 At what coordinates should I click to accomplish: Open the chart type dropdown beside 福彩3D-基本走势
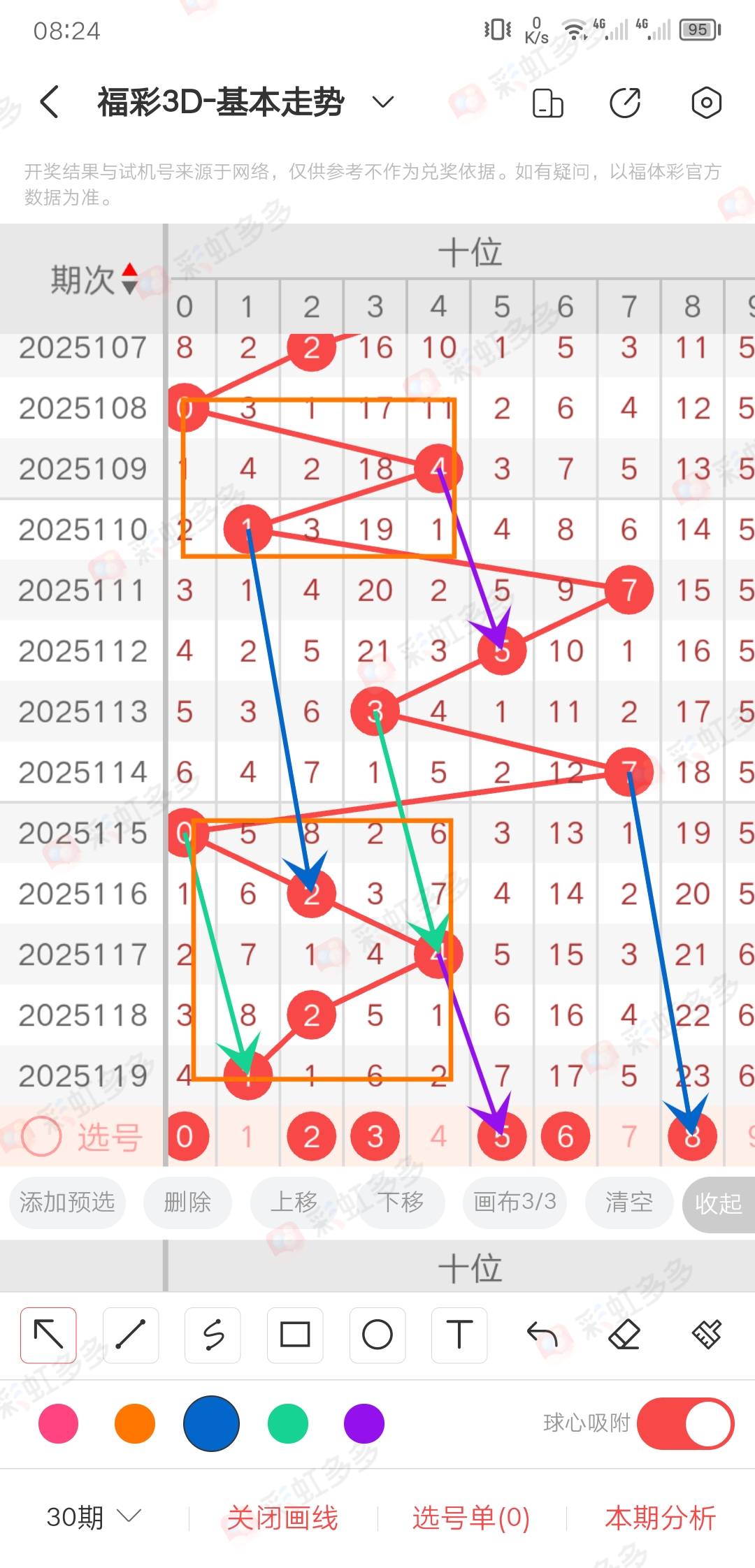(x=381, y=102)
